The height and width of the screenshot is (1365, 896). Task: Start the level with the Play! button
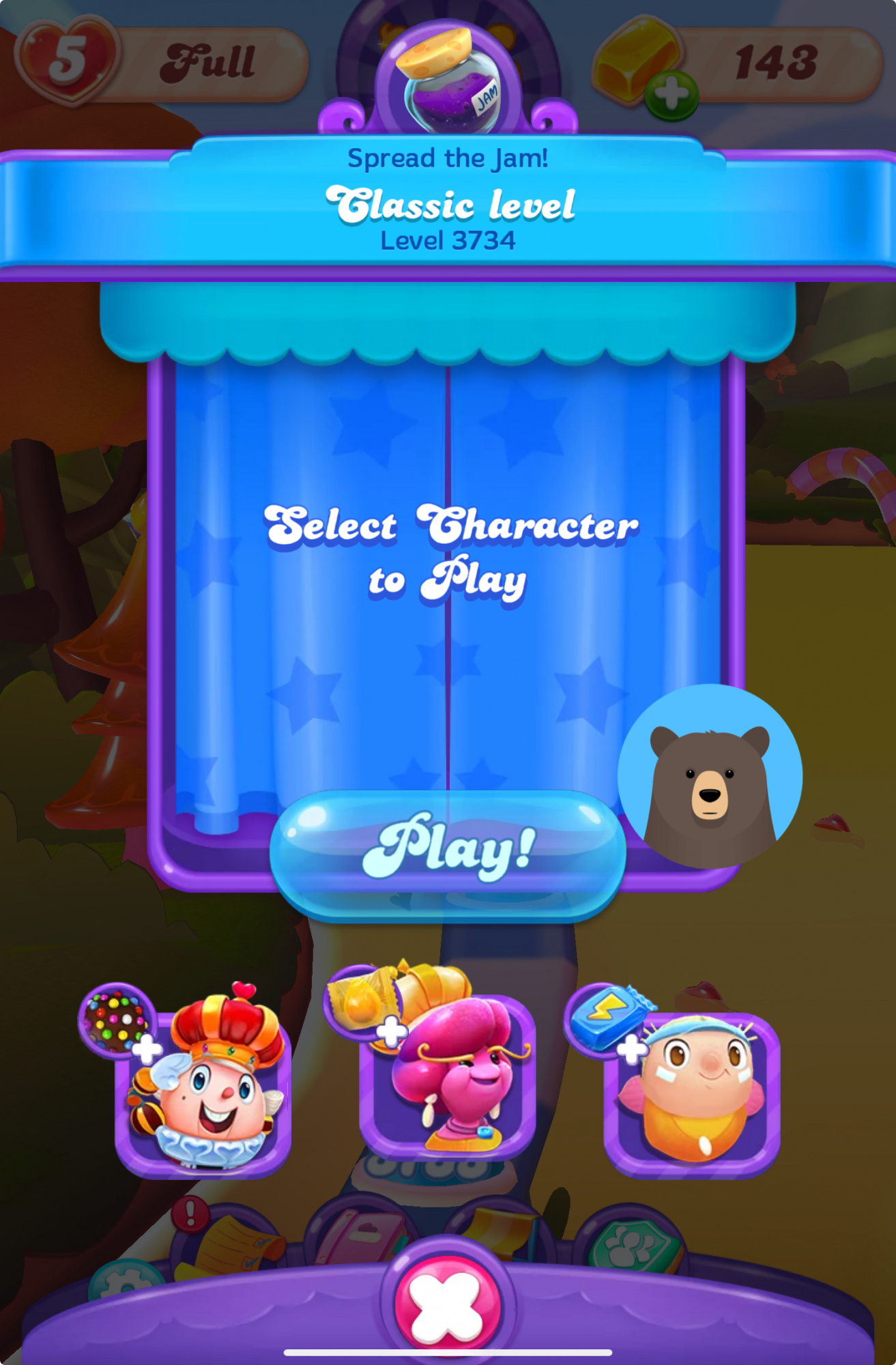[x=448, y=850]
